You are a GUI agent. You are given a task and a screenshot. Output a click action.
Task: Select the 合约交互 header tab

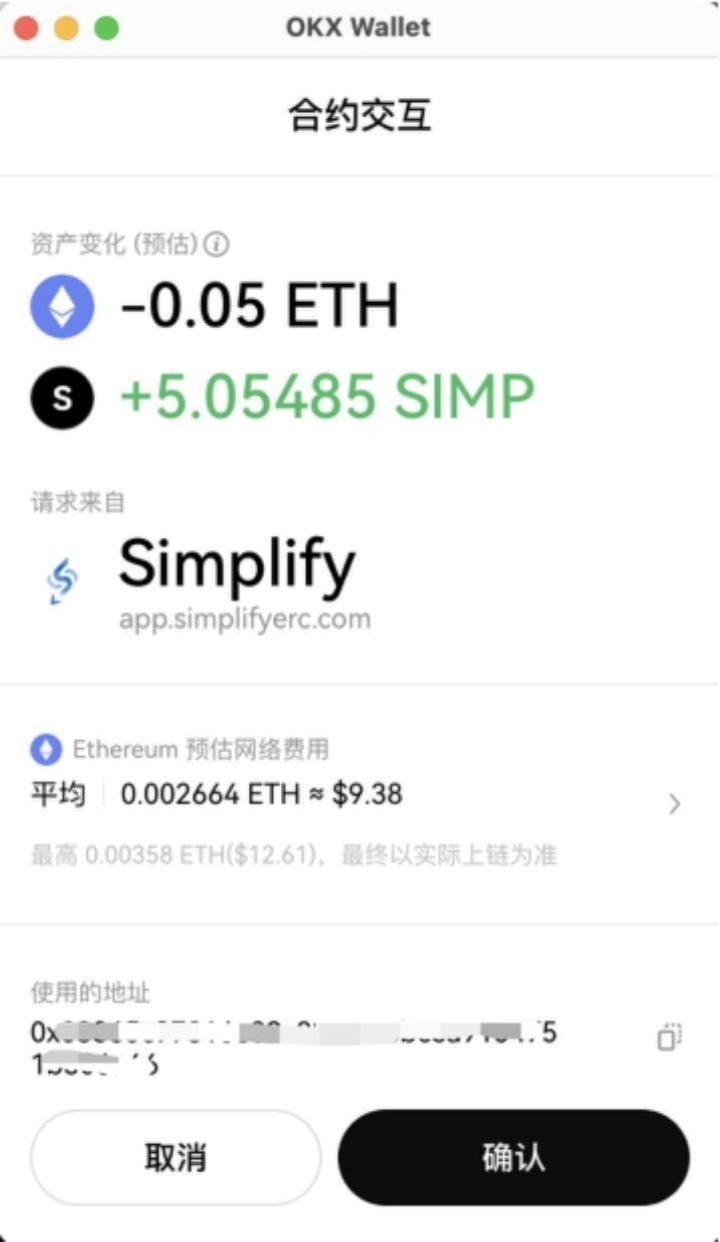[358, 113]
